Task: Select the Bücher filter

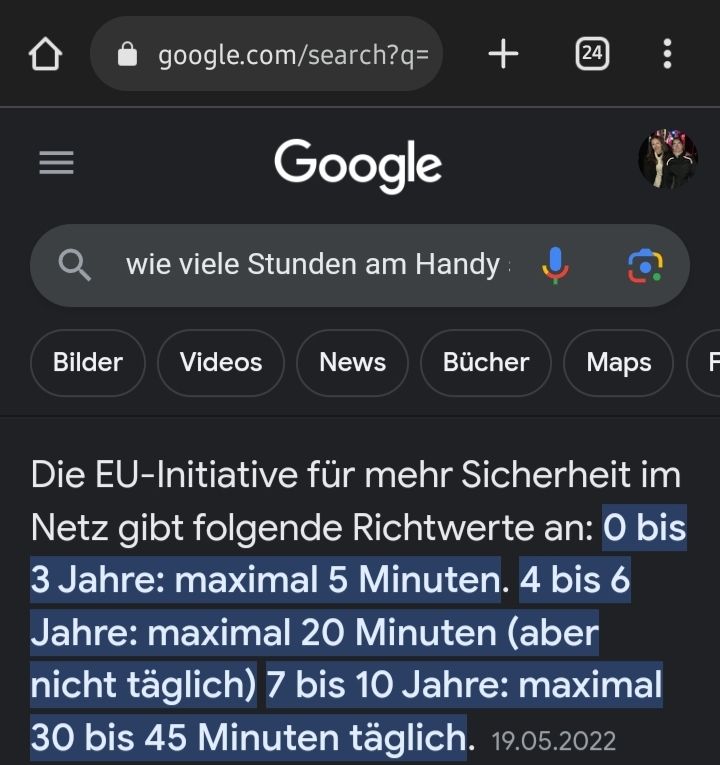Action: coord(486,363)
